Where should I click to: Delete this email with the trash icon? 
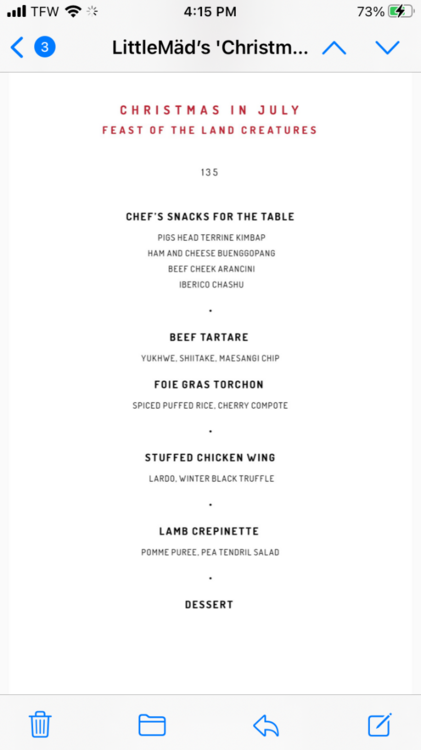40,724
